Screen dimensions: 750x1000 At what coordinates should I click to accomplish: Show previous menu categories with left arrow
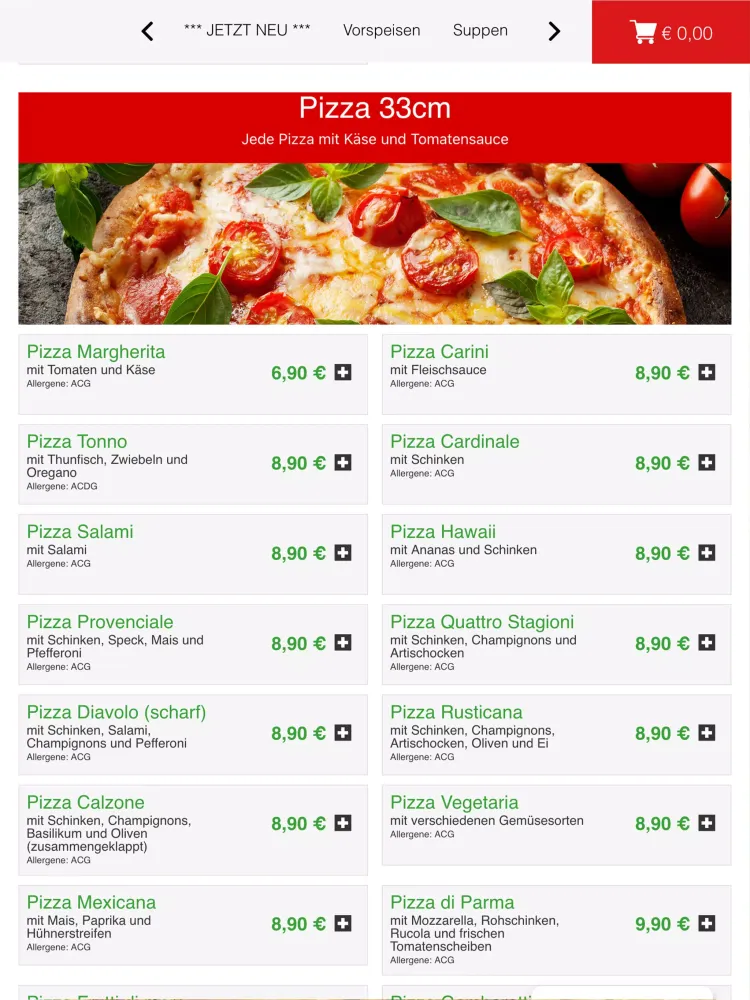point(148,31)
